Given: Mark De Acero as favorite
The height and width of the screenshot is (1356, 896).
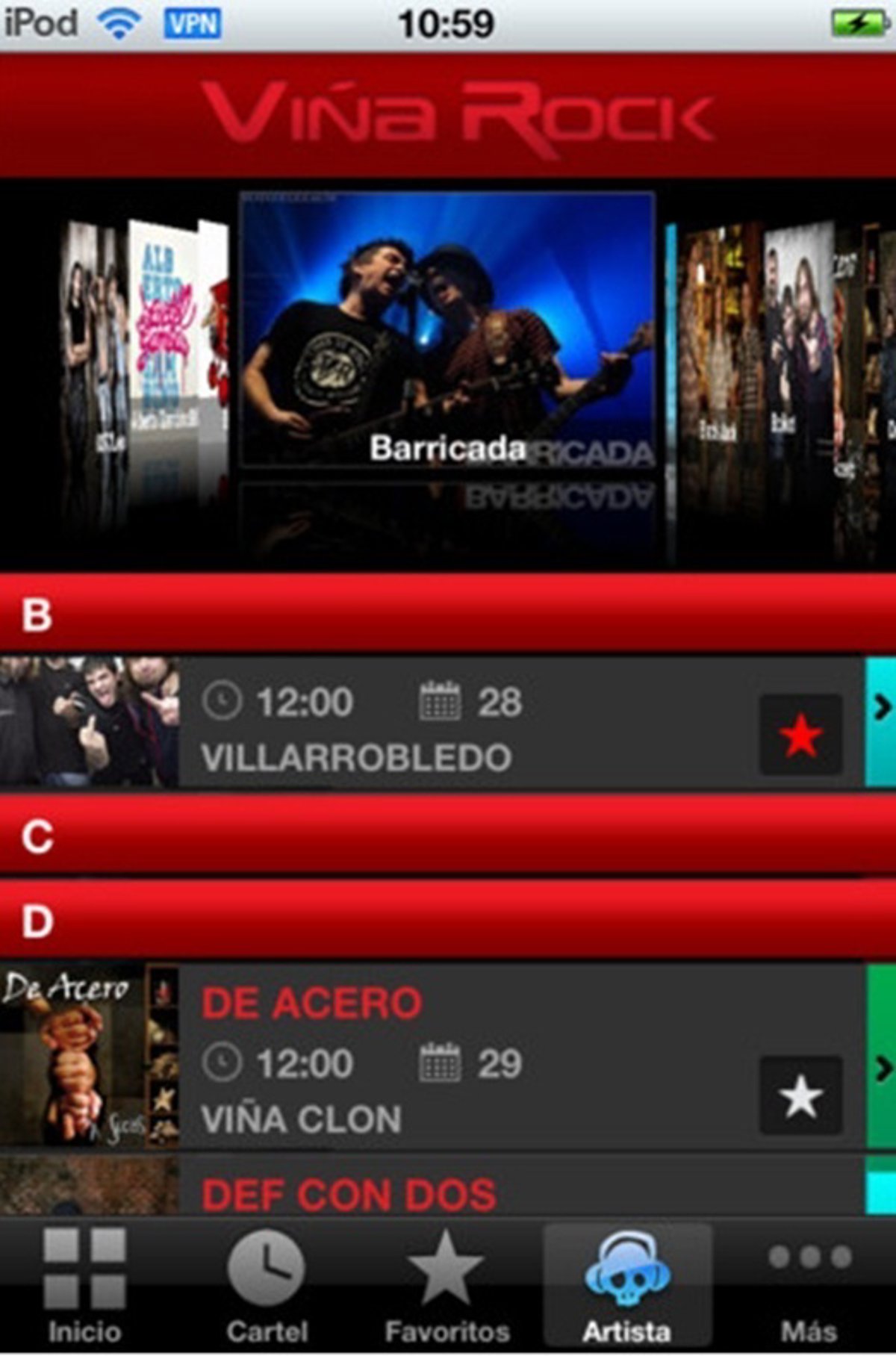Looking at the screenshot, I should pos(800,1096).
